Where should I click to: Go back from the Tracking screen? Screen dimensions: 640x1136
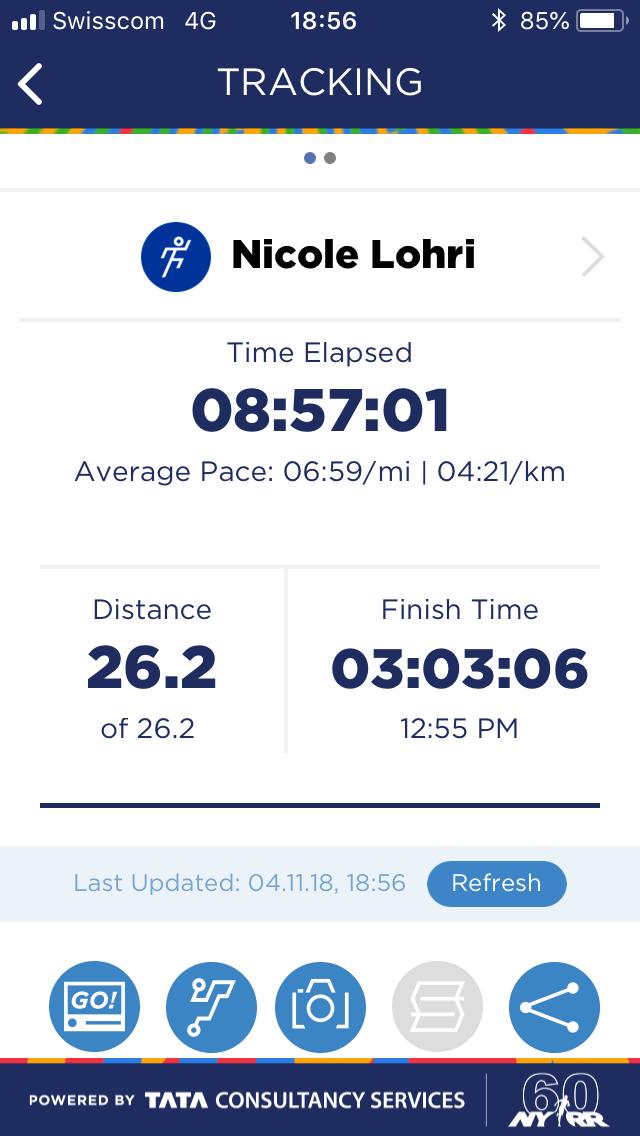pyautogui.click(x=32, y=84)
